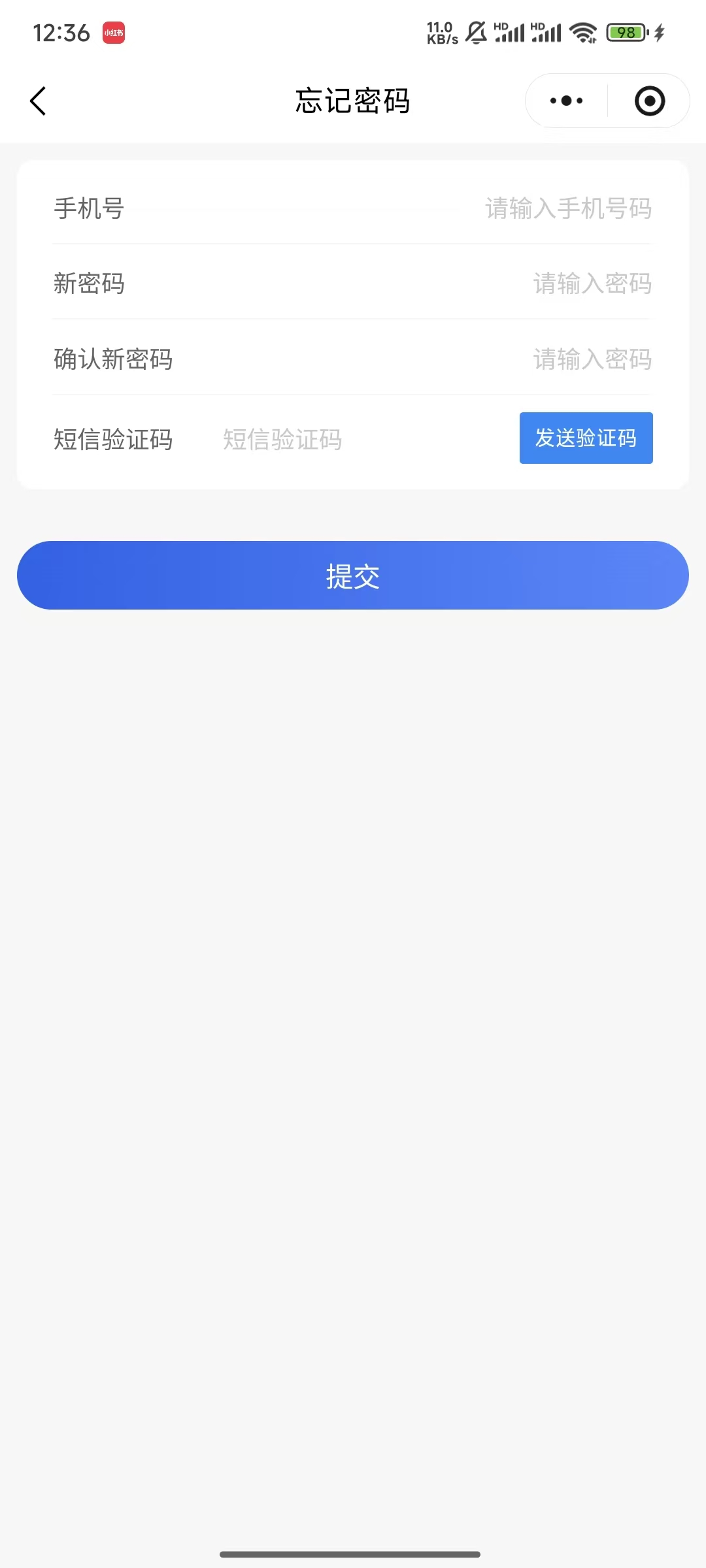Submit the form with 提交
This screenshot has height=1568, width=706.
coord(353,576)
